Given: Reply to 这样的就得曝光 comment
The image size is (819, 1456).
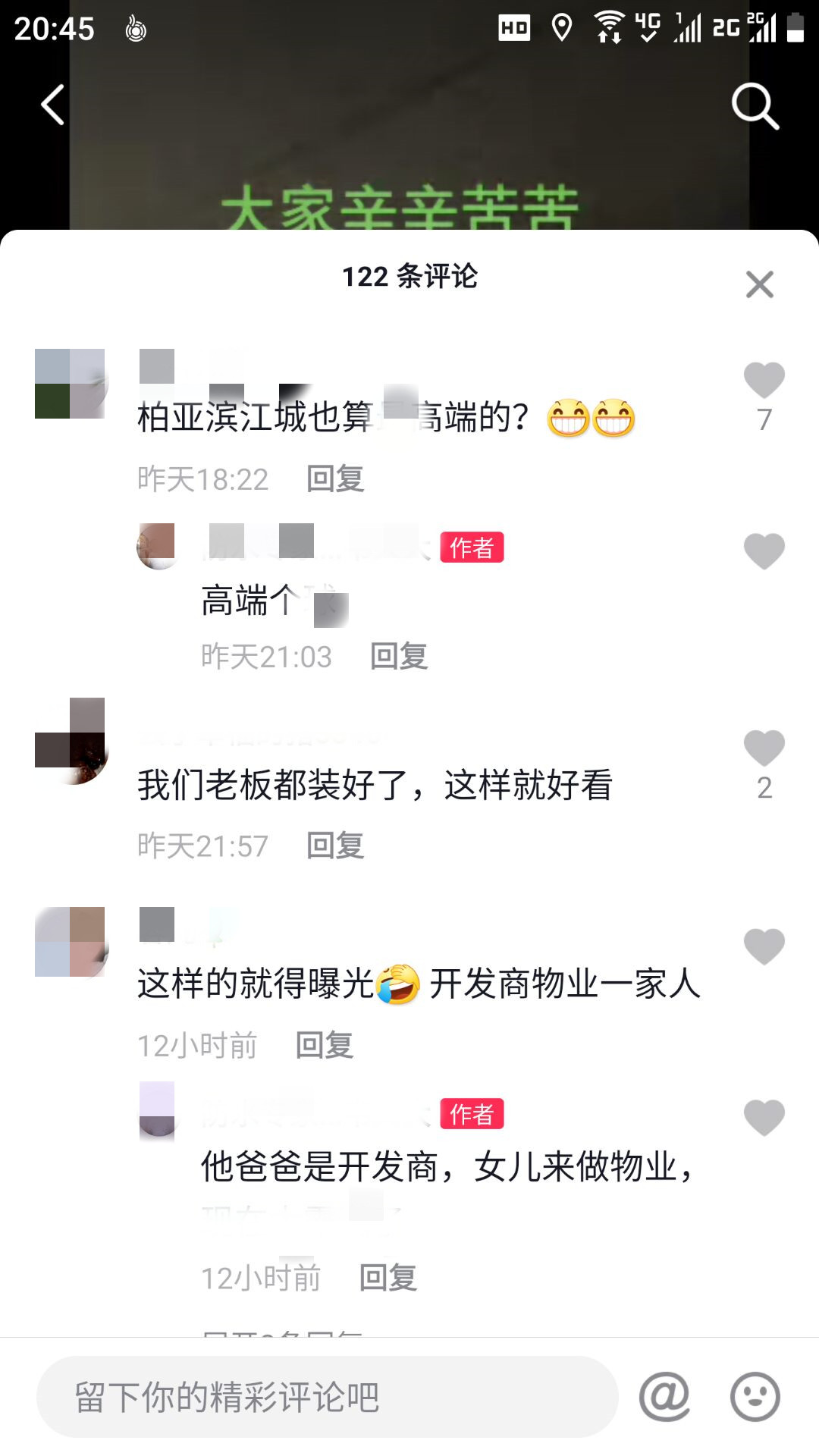Looking at the screenshot, I should [325, 1046].
